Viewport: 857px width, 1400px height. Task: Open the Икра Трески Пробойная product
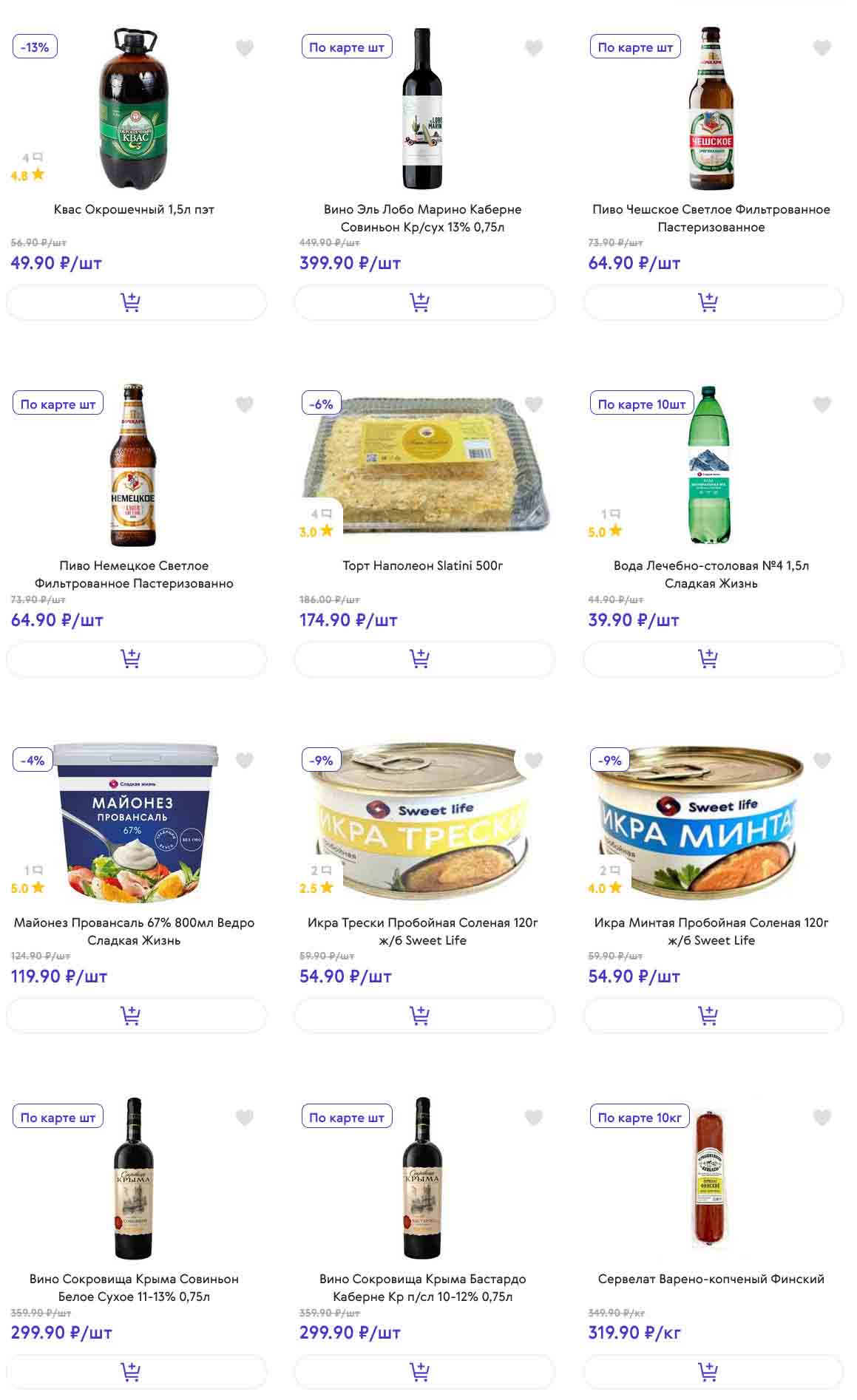[x=422, y=931]
